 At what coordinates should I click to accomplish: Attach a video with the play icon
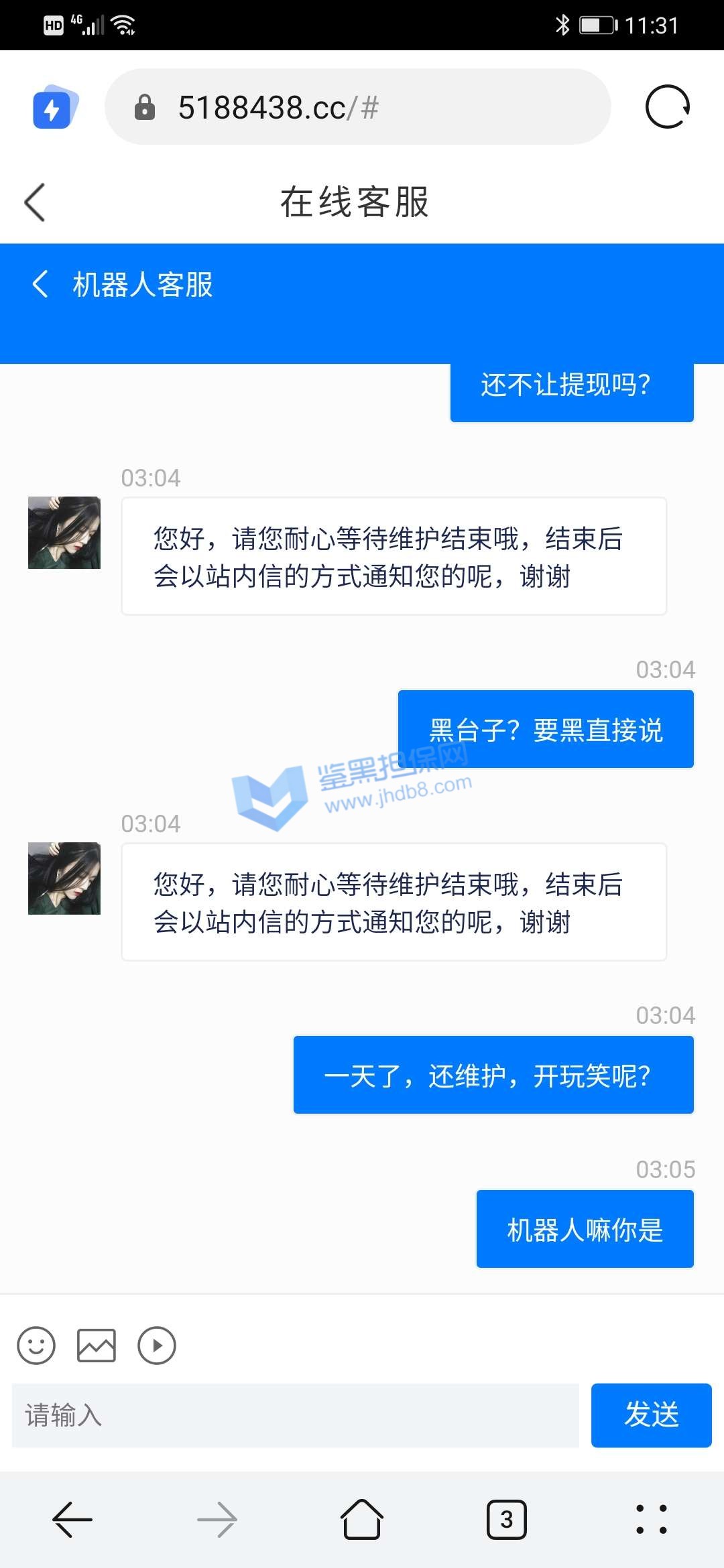[157, 1346]
